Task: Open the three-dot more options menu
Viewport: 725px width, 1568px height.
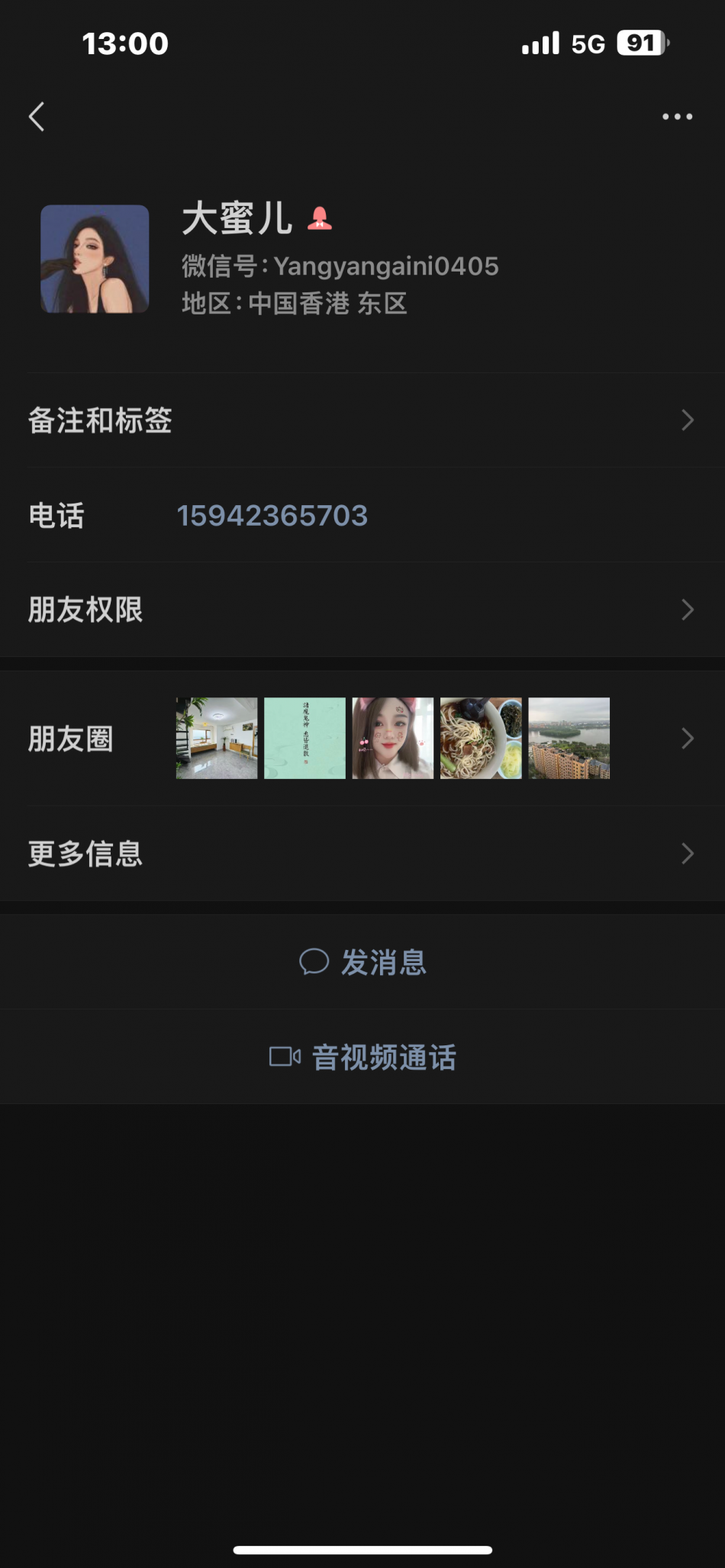Action: click(677, 117)
